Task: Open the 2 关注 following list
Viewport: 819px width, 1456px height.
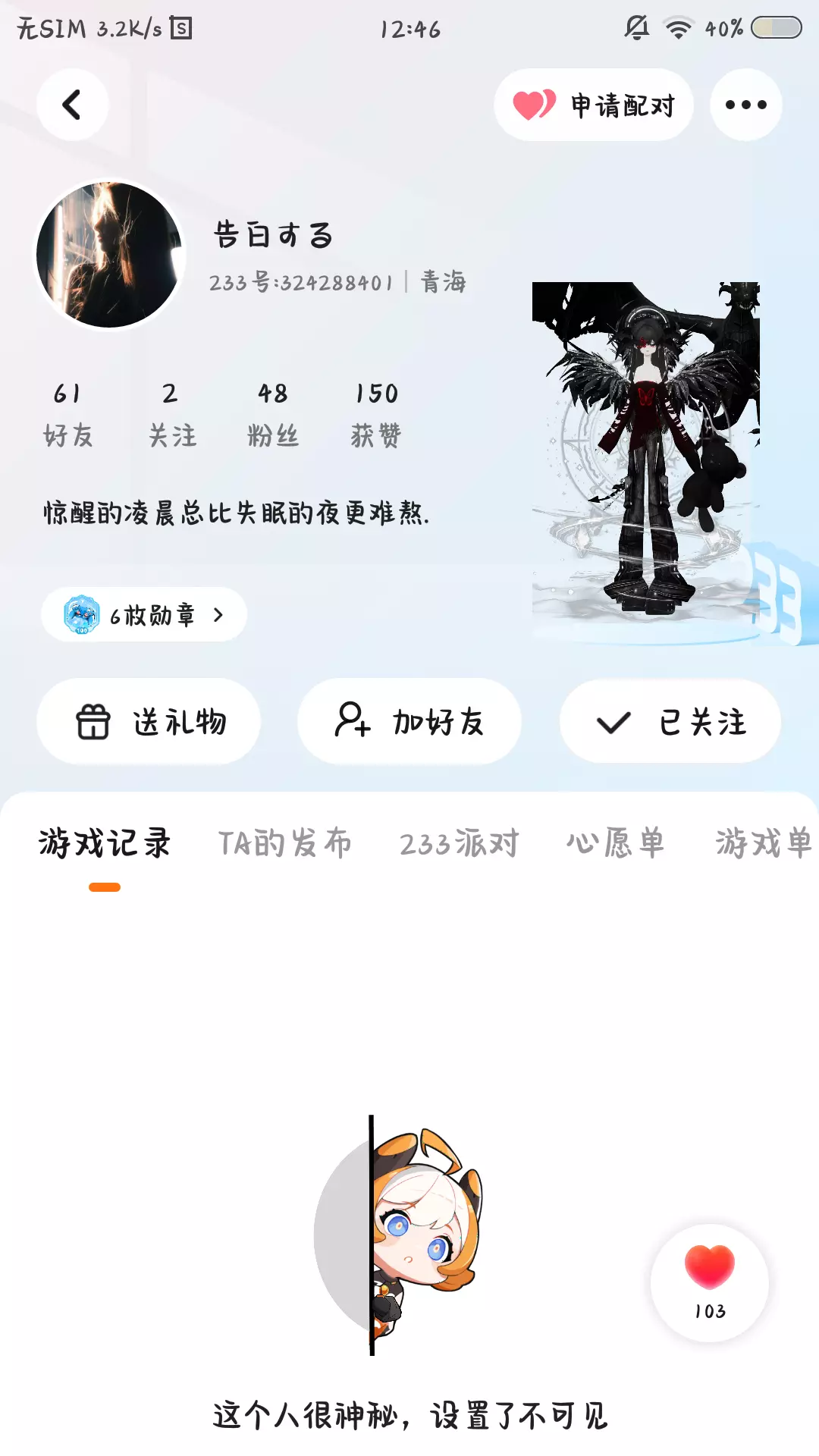Action: (172, 414)
